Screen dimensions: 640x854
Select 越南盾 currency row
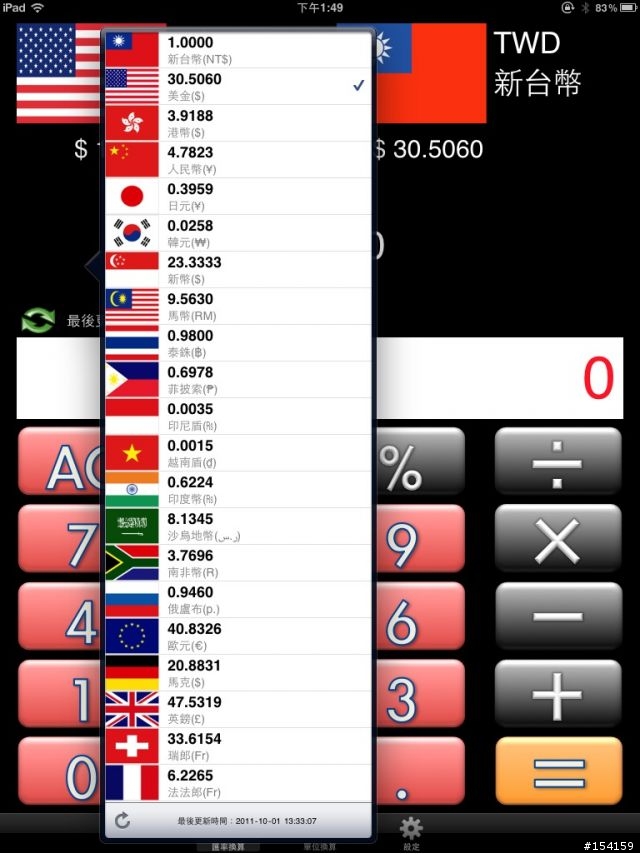[238, 453]
